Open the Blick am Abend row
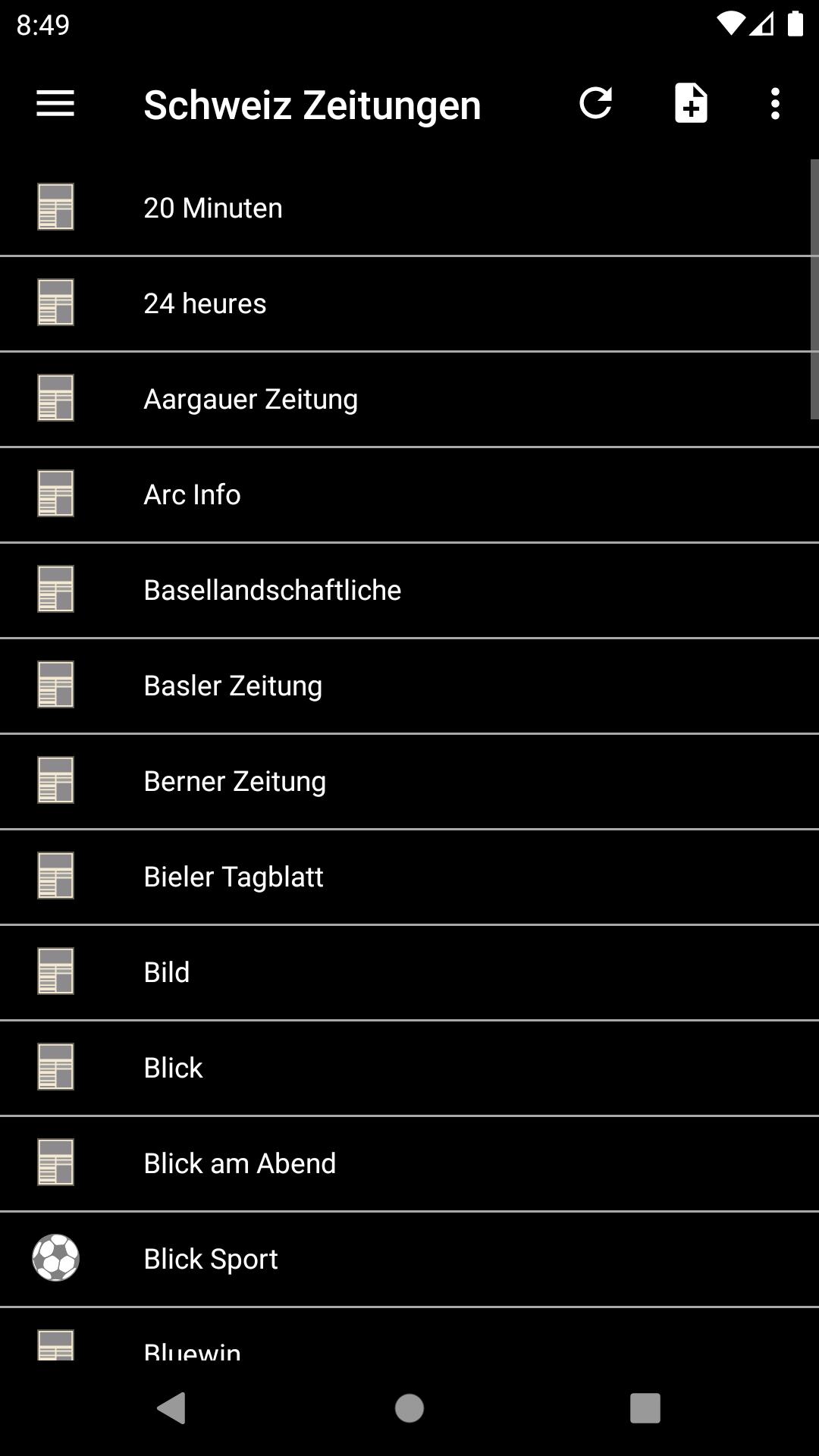This screenshot has width=819, height=1456. click(x=409, y=1163)
